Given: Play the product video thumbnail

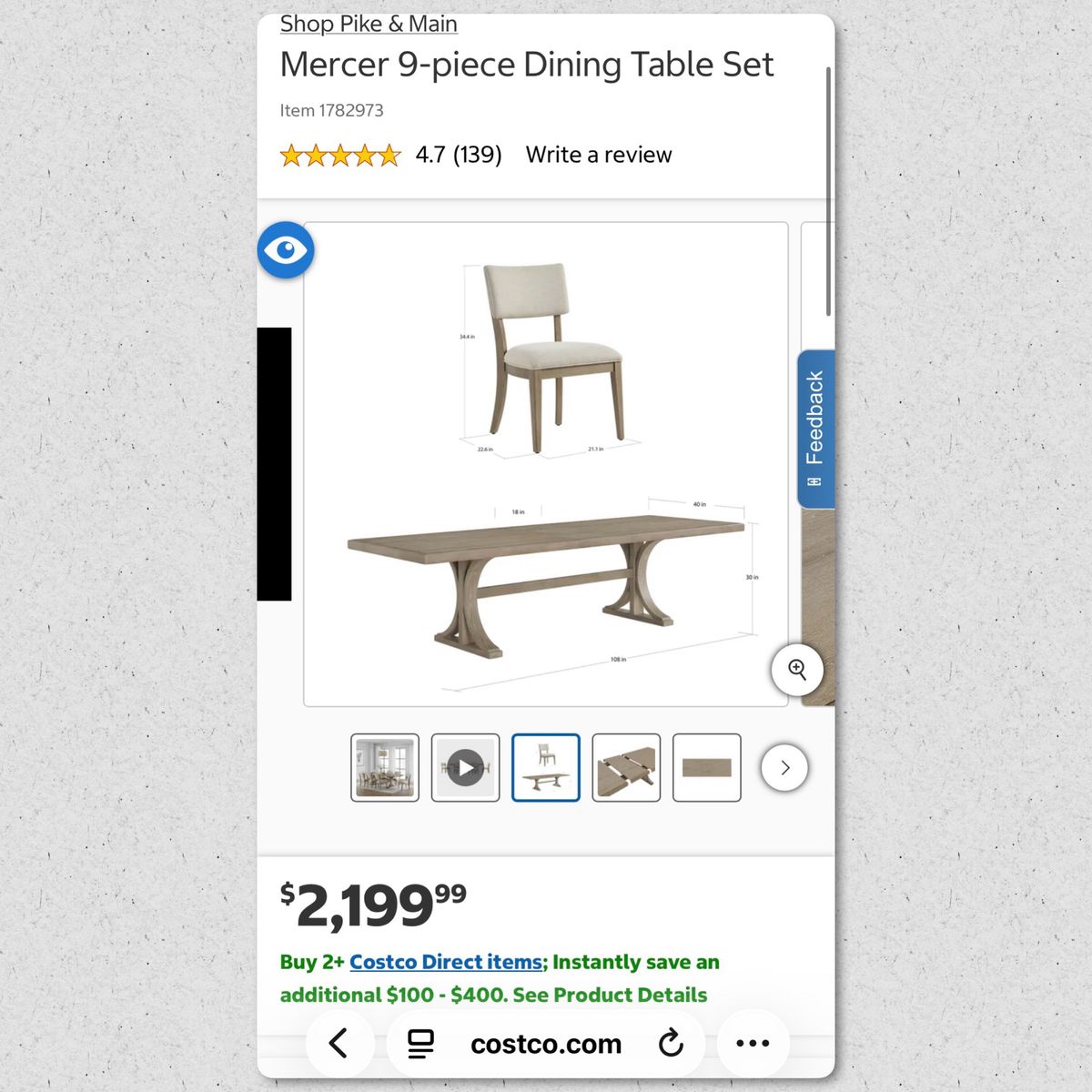Looking at the screenshot, I should (x=465, y=767).
